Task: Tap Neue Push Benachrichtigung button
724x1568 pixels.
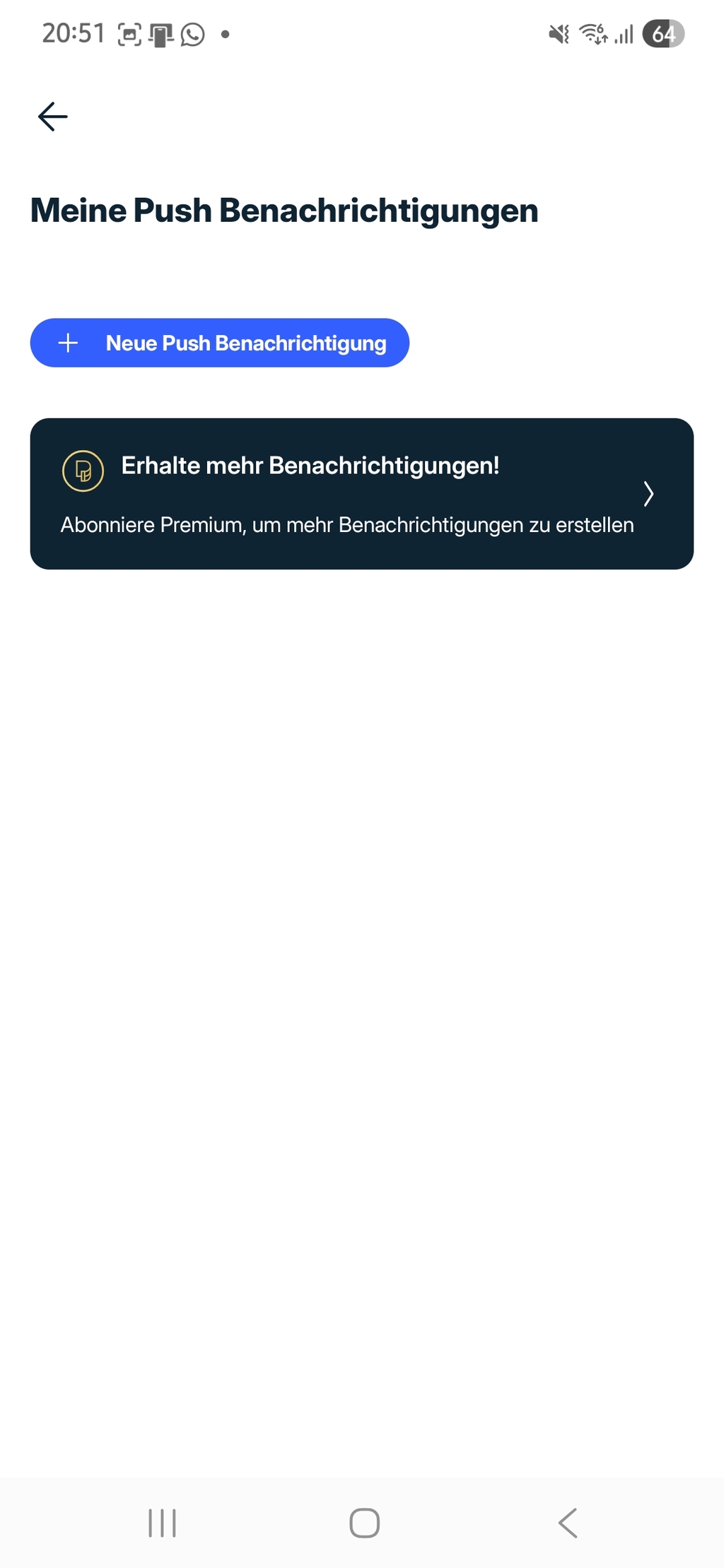Action: coord(220,343)
